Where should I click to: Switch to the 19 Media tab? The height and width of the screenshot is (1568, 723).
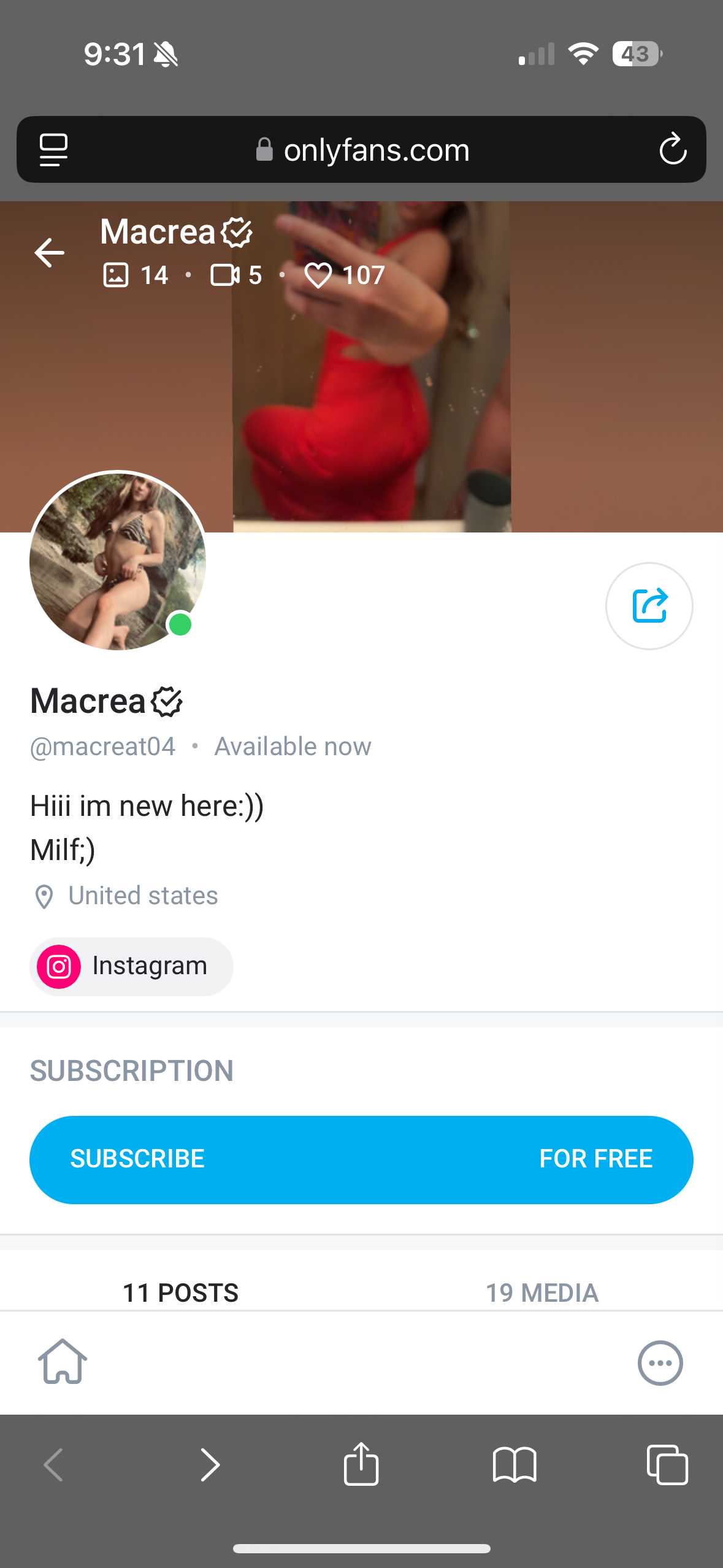click(541, 1292)
